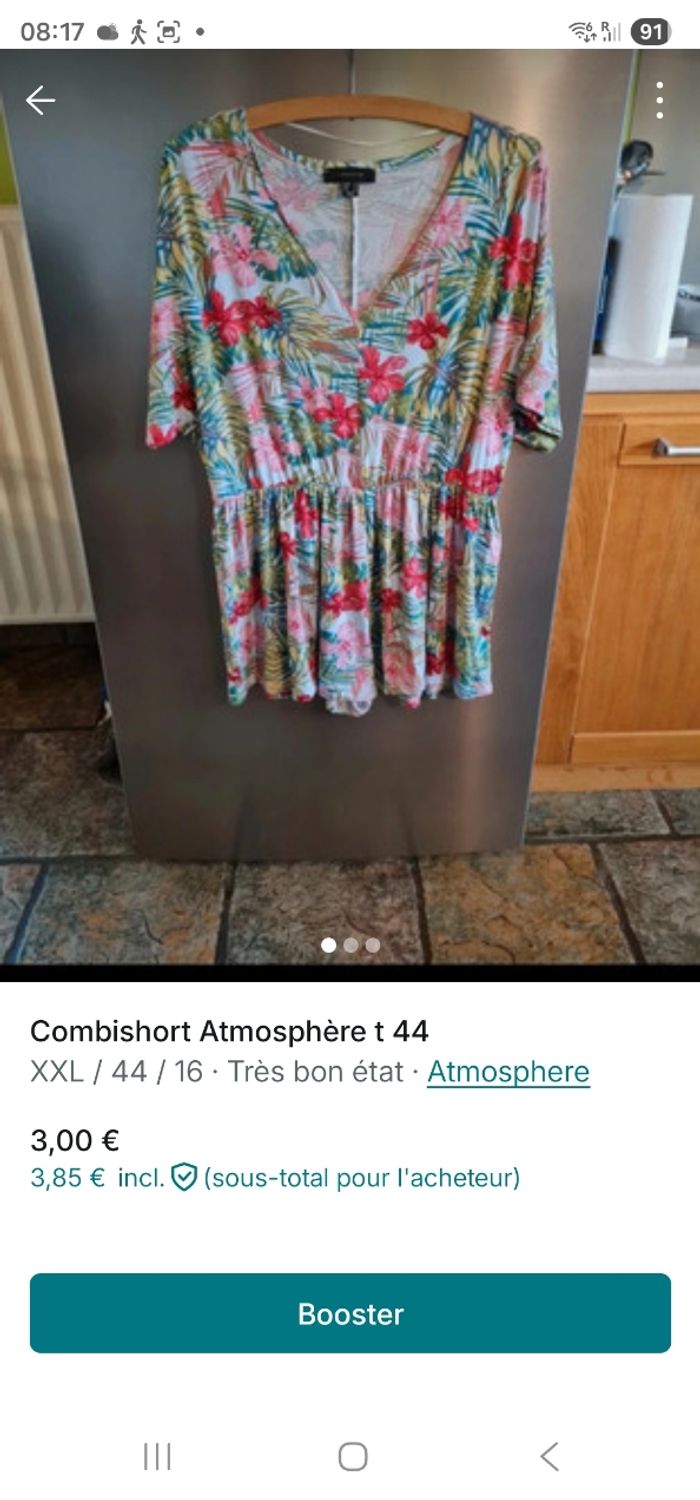Open recent apps from navigation bar
700x1500 pixels.
157,1457
